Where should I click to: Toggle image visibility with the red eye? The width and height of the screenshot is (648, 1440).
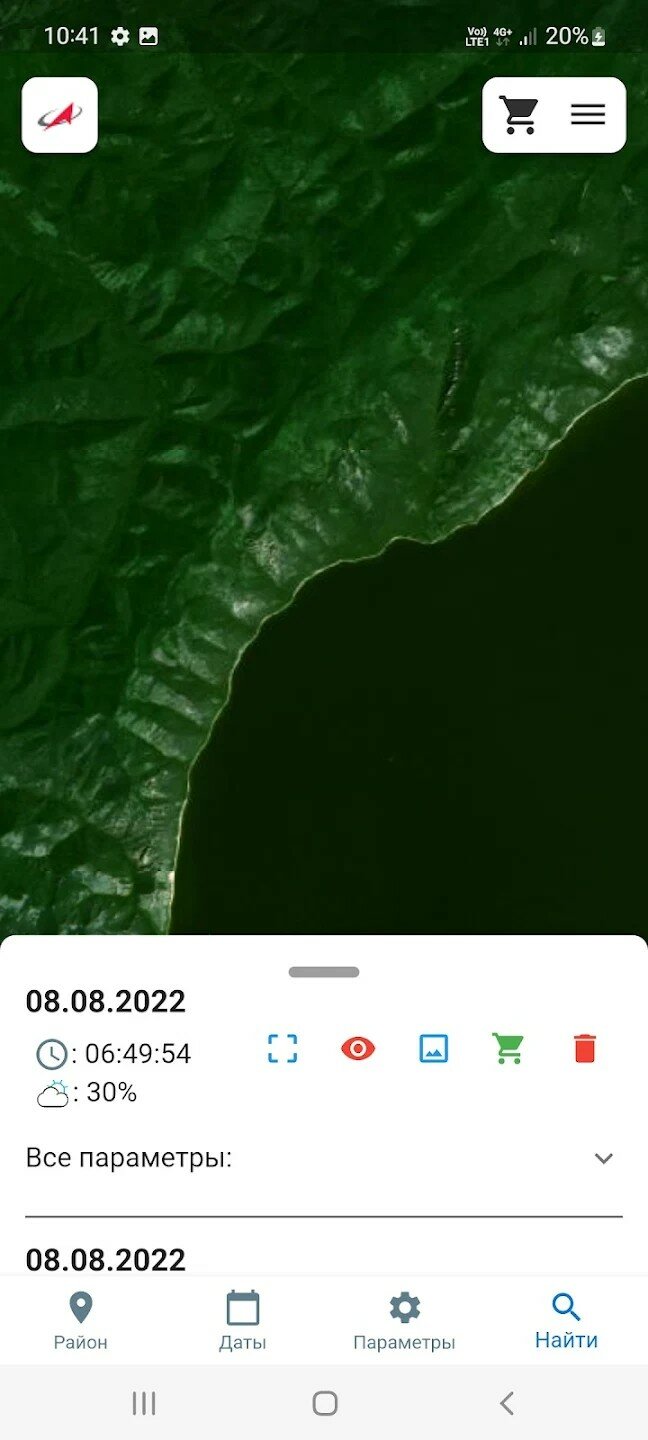point(358,1048)
